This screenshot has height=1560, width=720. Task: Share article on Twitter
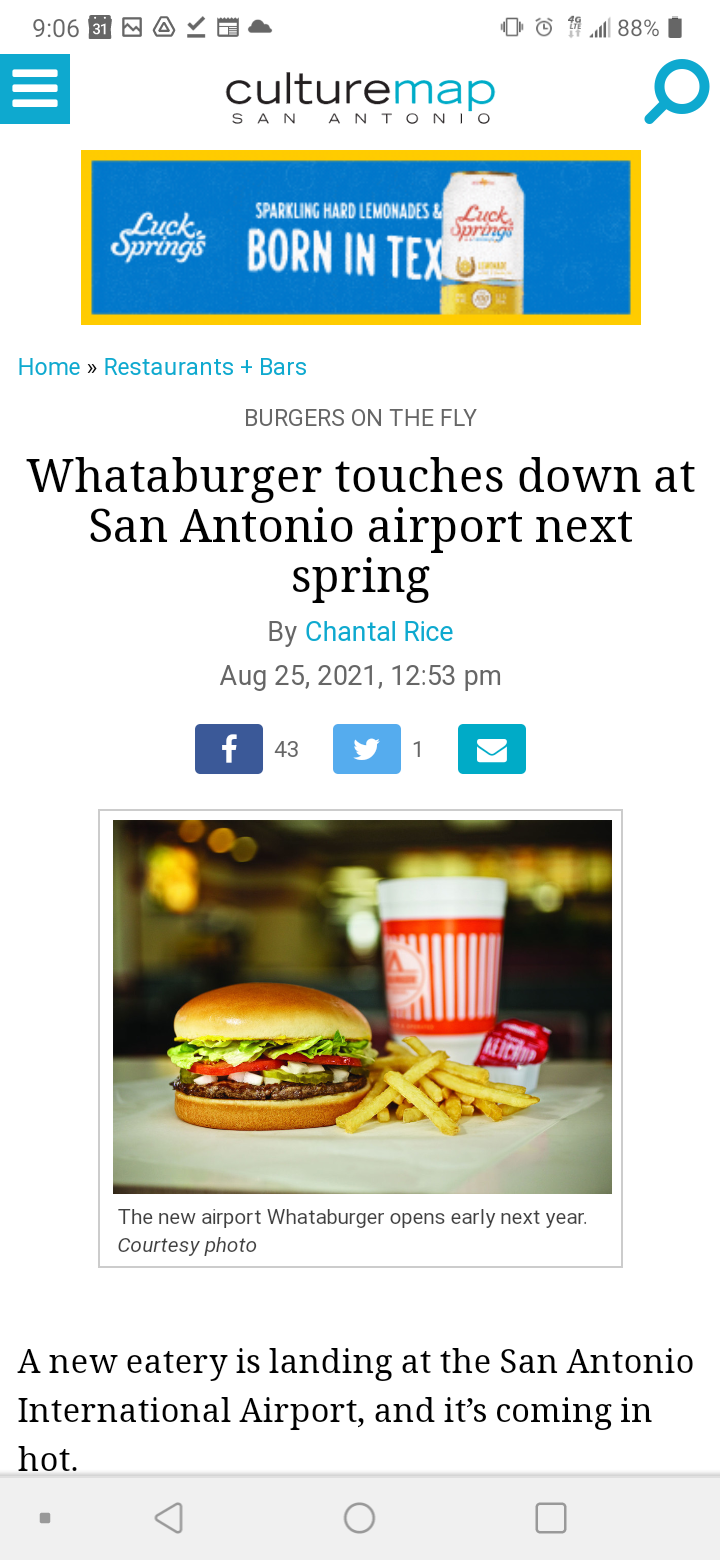pos(367,749)
